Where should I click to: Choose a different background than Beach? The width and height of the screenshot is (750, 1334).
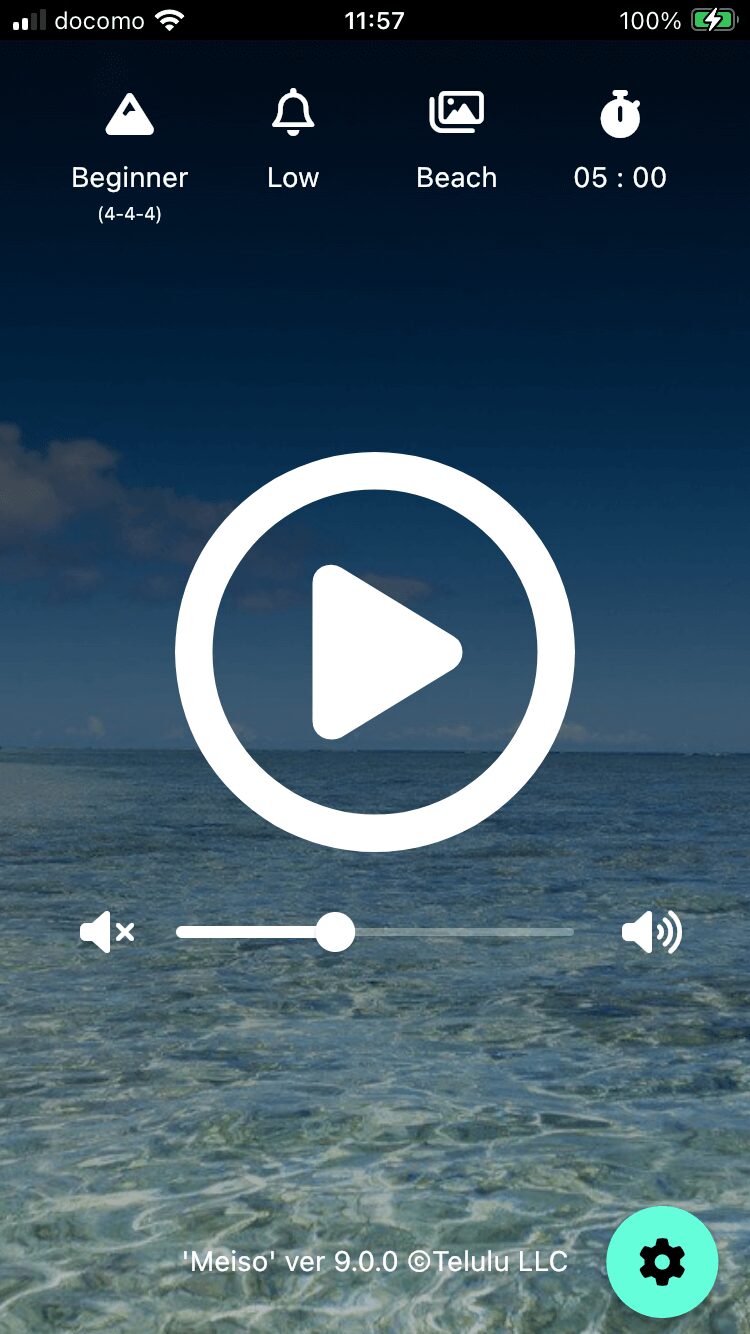pyautogui.click(x=456, y=140)
